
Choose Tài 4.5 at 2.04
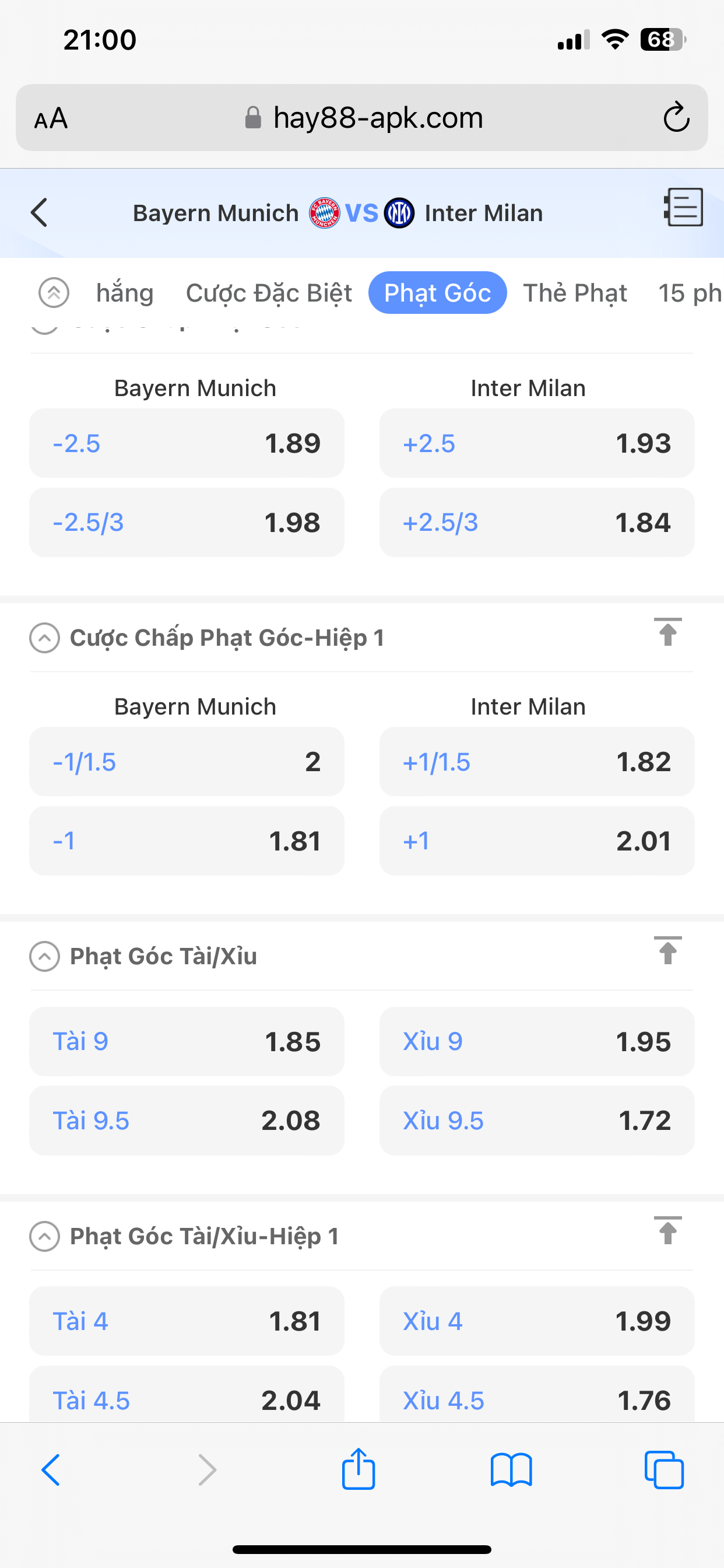[x=187, y=1395]
